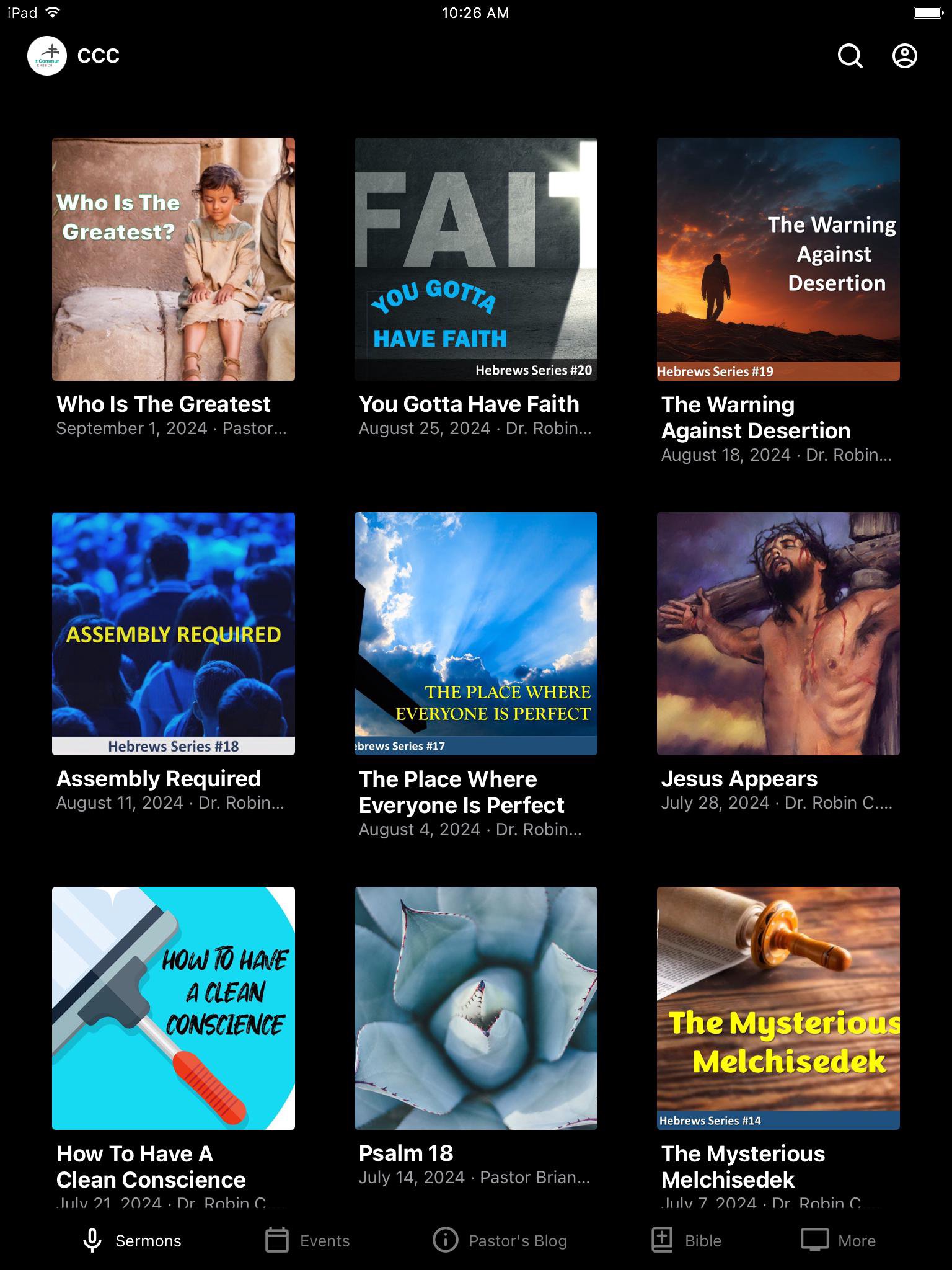Open the More tab

(x=838, y=1240)
